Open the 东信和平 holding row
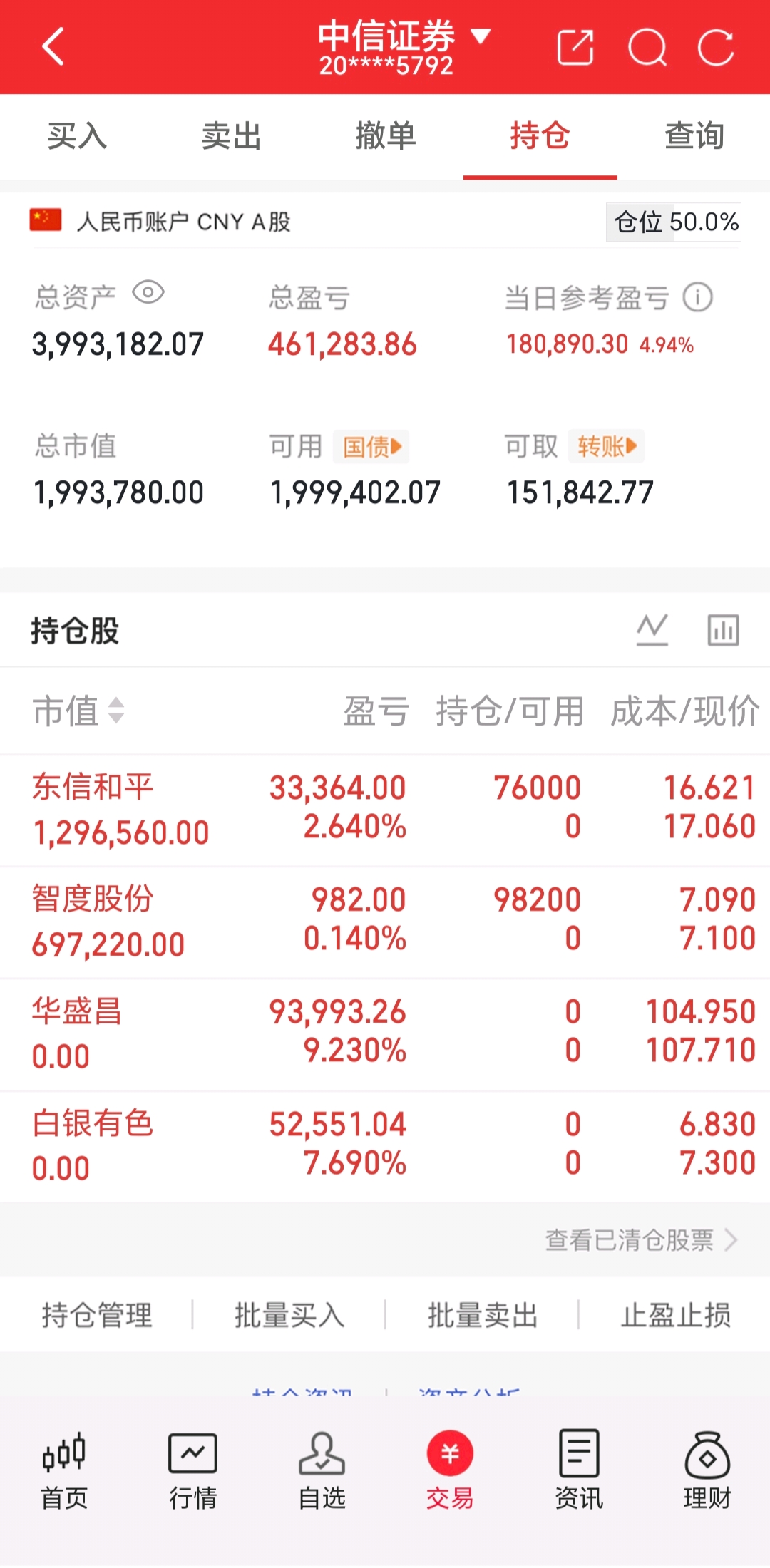Image resolution: width=770 pixels, height=1568 pixels. coord(385,810)
